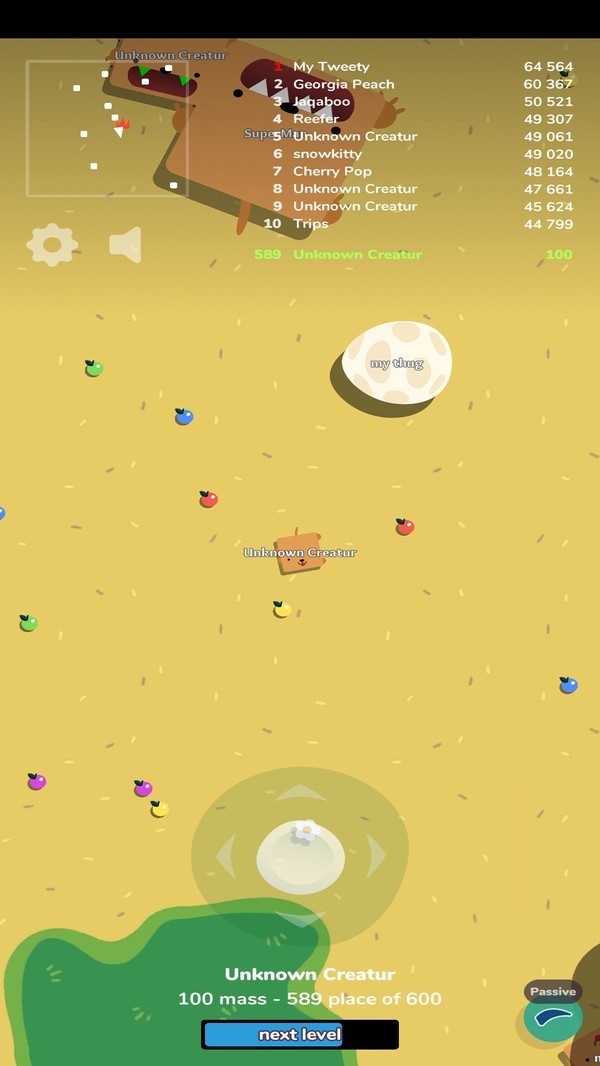Tap the joystick down arrow
The width and height of the screenshot is (600, 1066).
[300, 918]
